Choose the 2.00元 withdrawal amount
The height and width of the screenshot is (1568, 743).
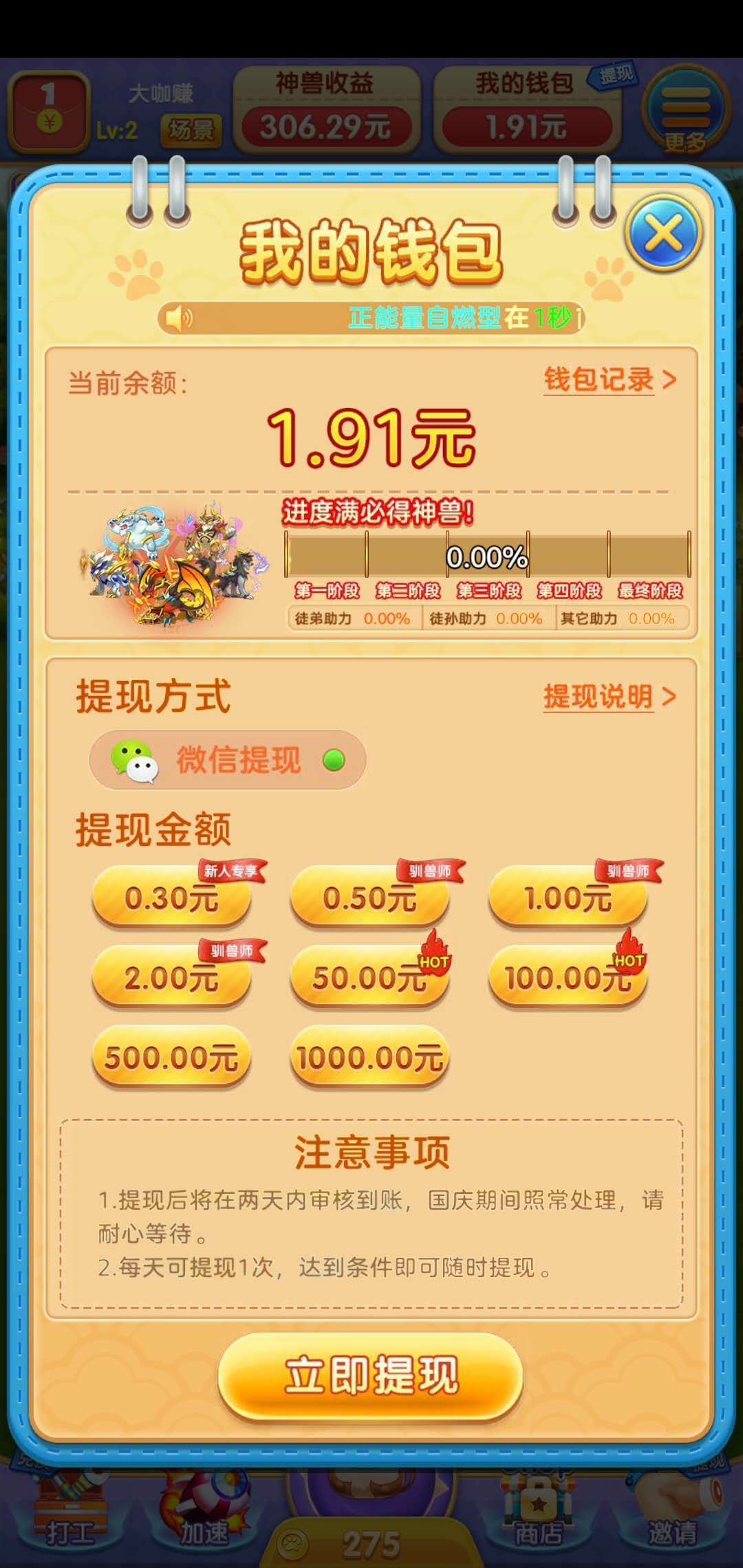tap(171, 977)
